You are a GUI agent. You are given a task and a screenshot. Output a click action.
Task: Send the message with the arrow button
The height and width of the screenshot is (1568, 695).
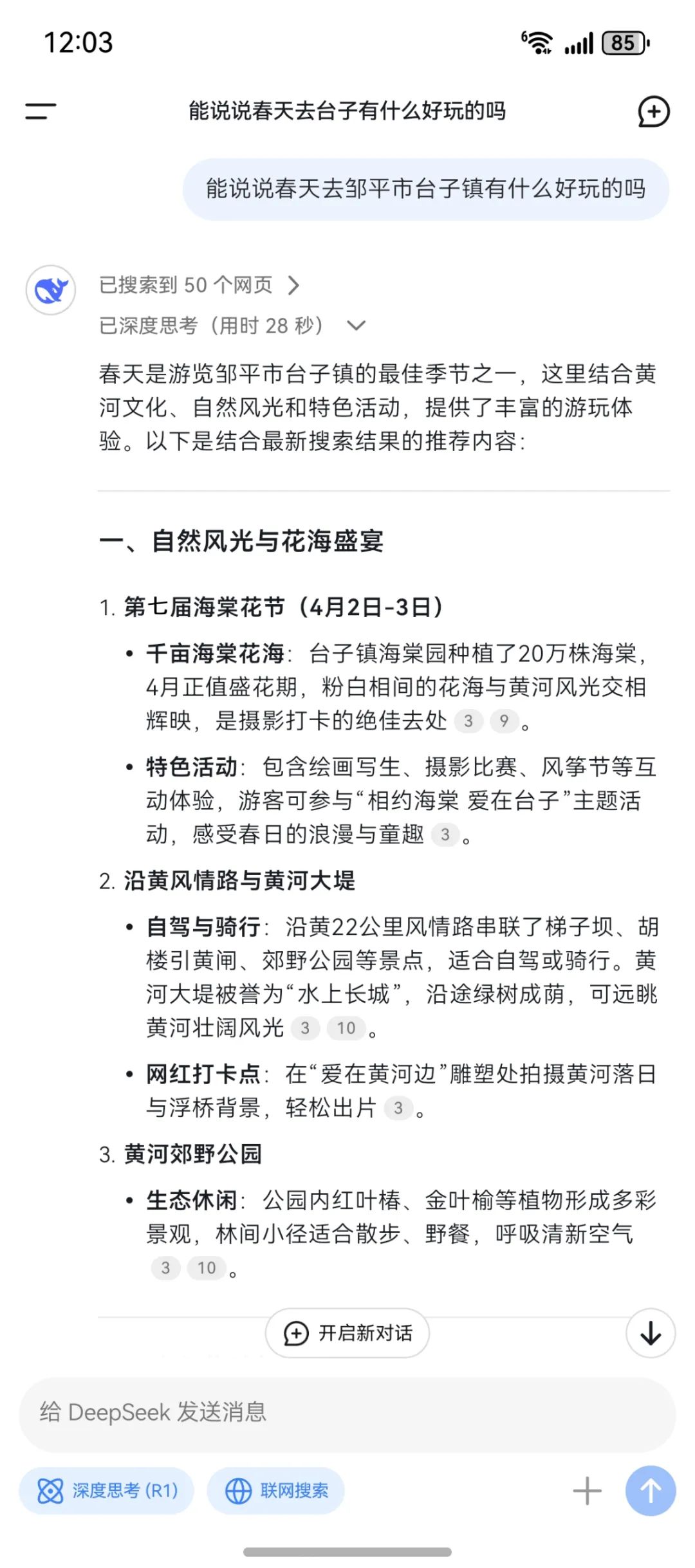651,1491
